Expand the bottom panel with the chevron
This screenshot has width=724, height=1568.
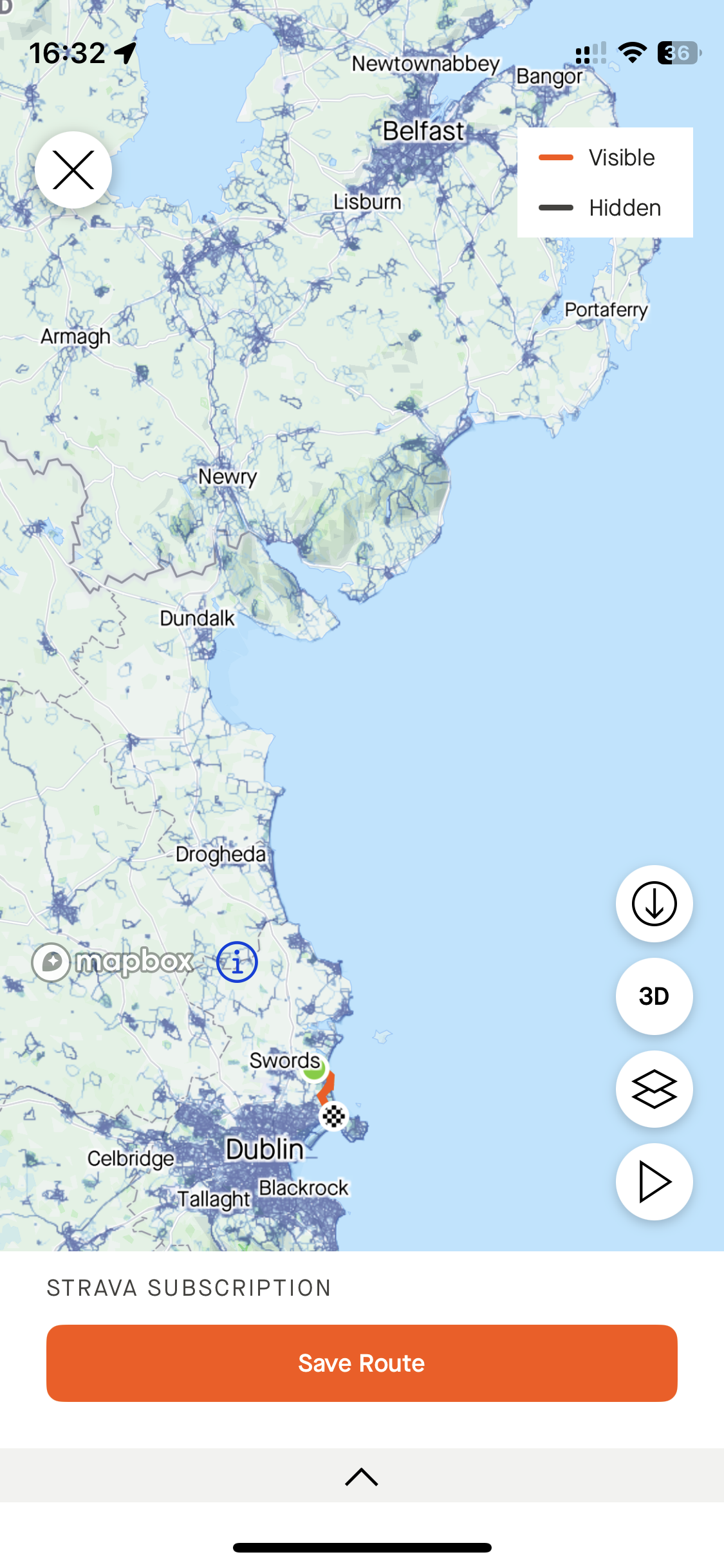(362, 1477)
